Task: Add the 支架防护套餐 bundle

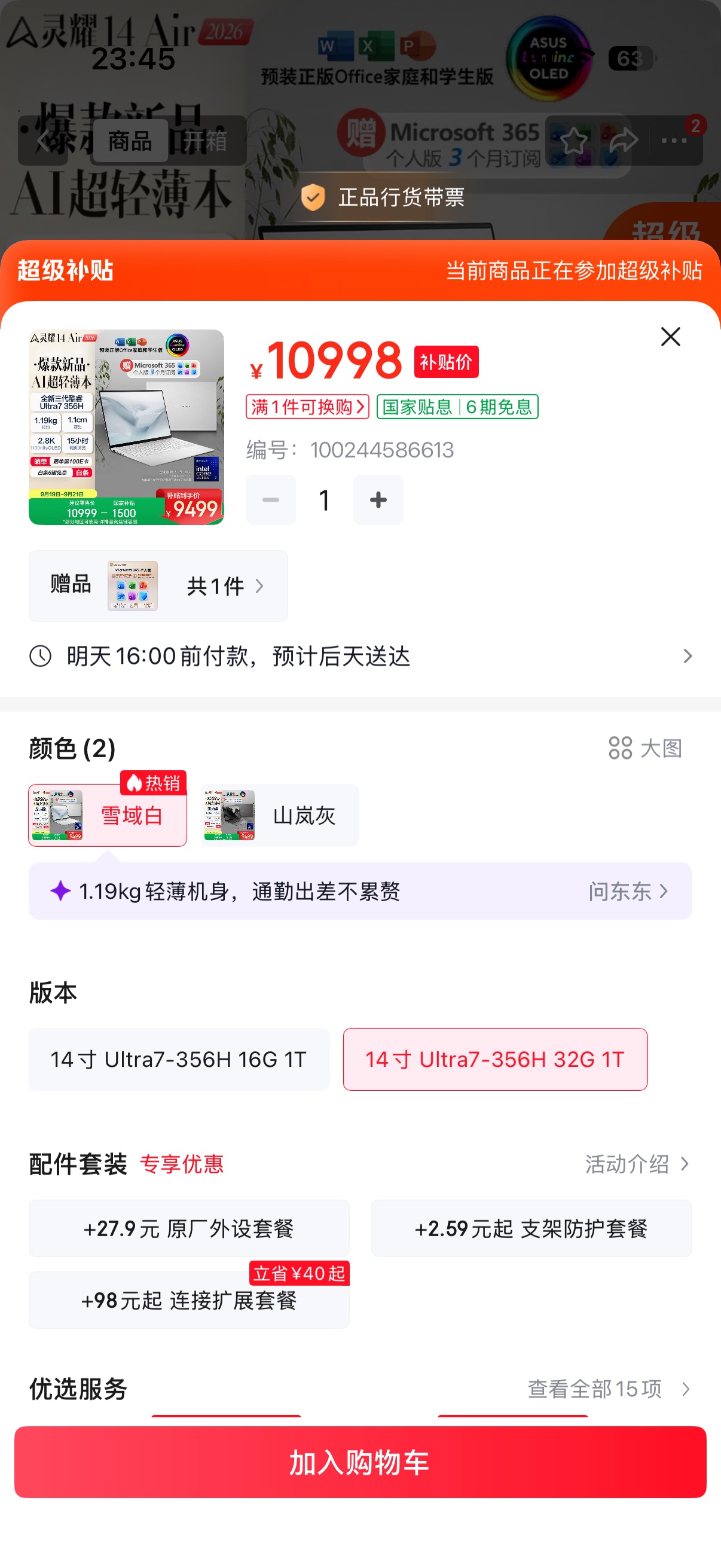Action: 531,1228
